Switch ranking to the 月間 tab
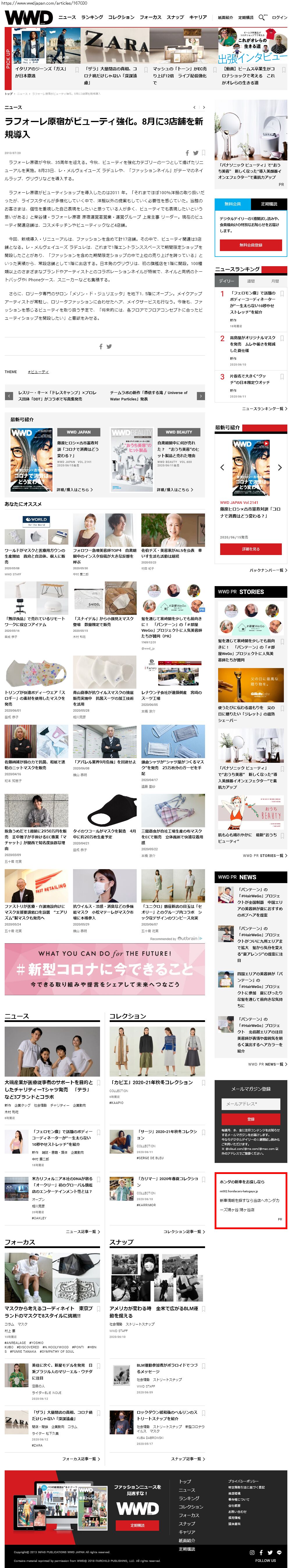292x1568 pixels. point(275,281)
